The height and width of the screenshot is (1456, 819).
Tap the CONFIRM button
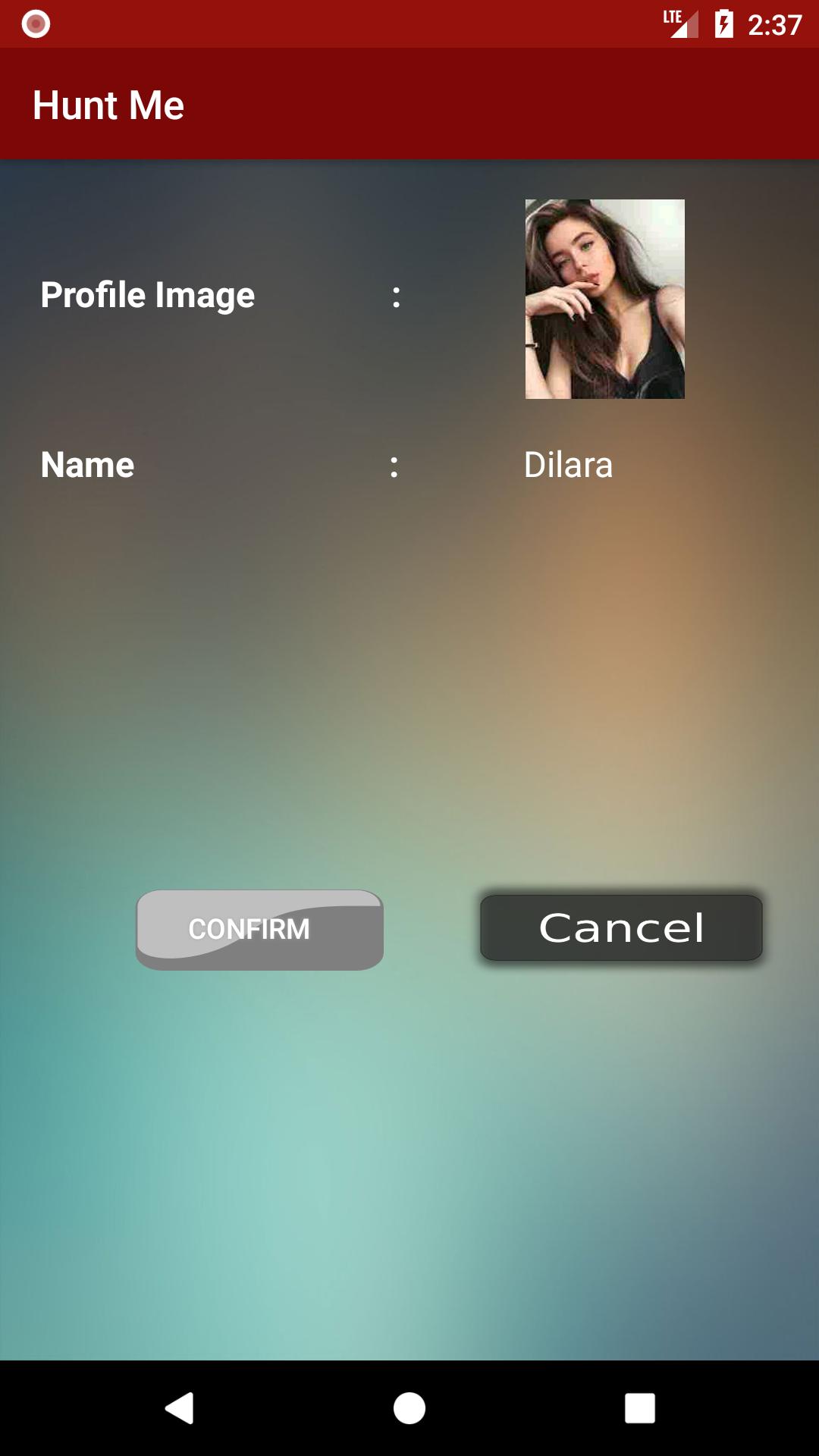(x=259, y=930)
